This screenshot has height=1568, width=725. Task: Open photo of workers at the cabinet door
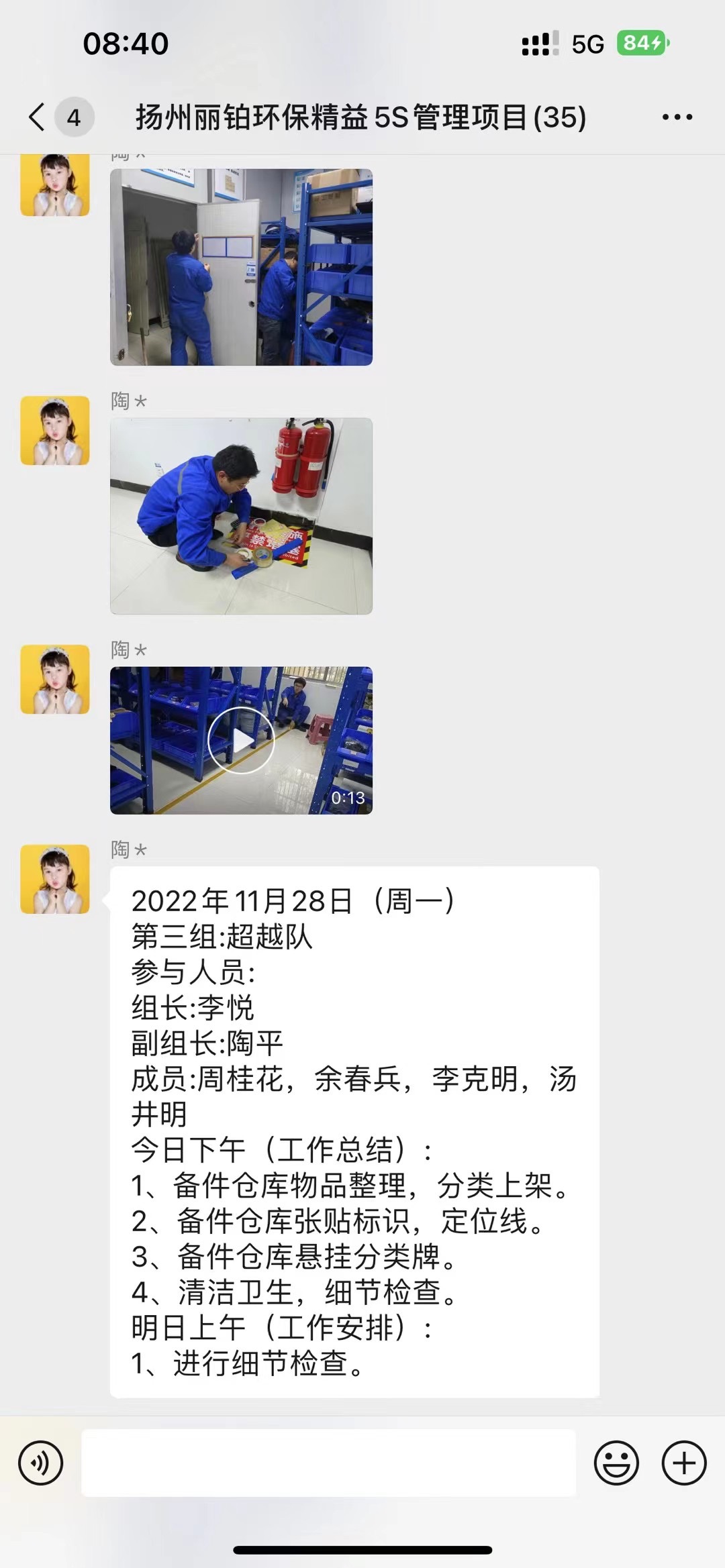241,267
